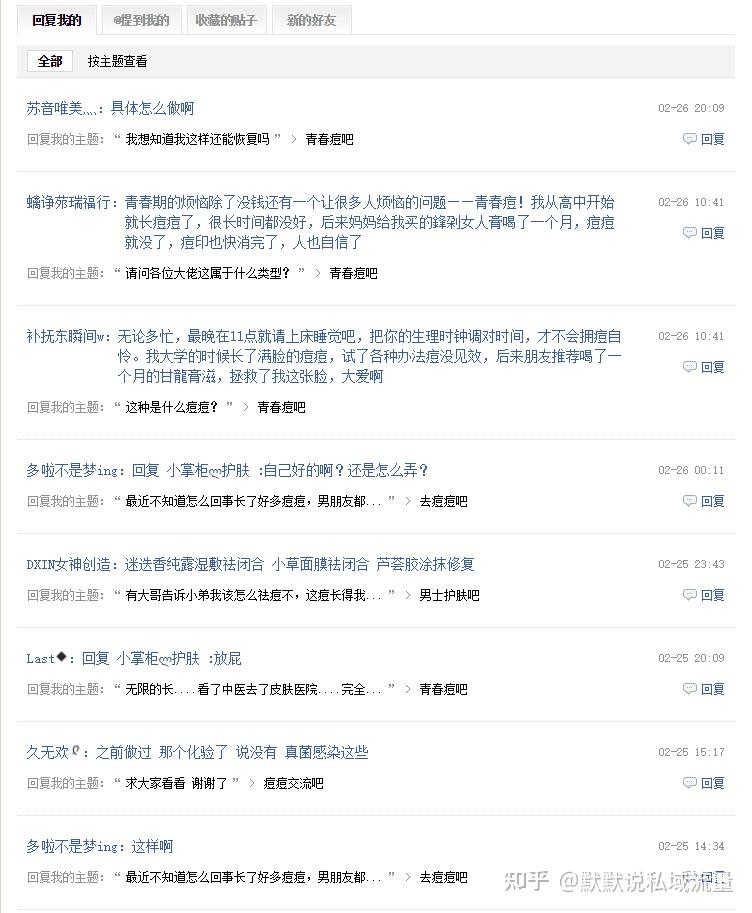
Task: Reply to Last's comment 放屁
Action: [704, 689]
